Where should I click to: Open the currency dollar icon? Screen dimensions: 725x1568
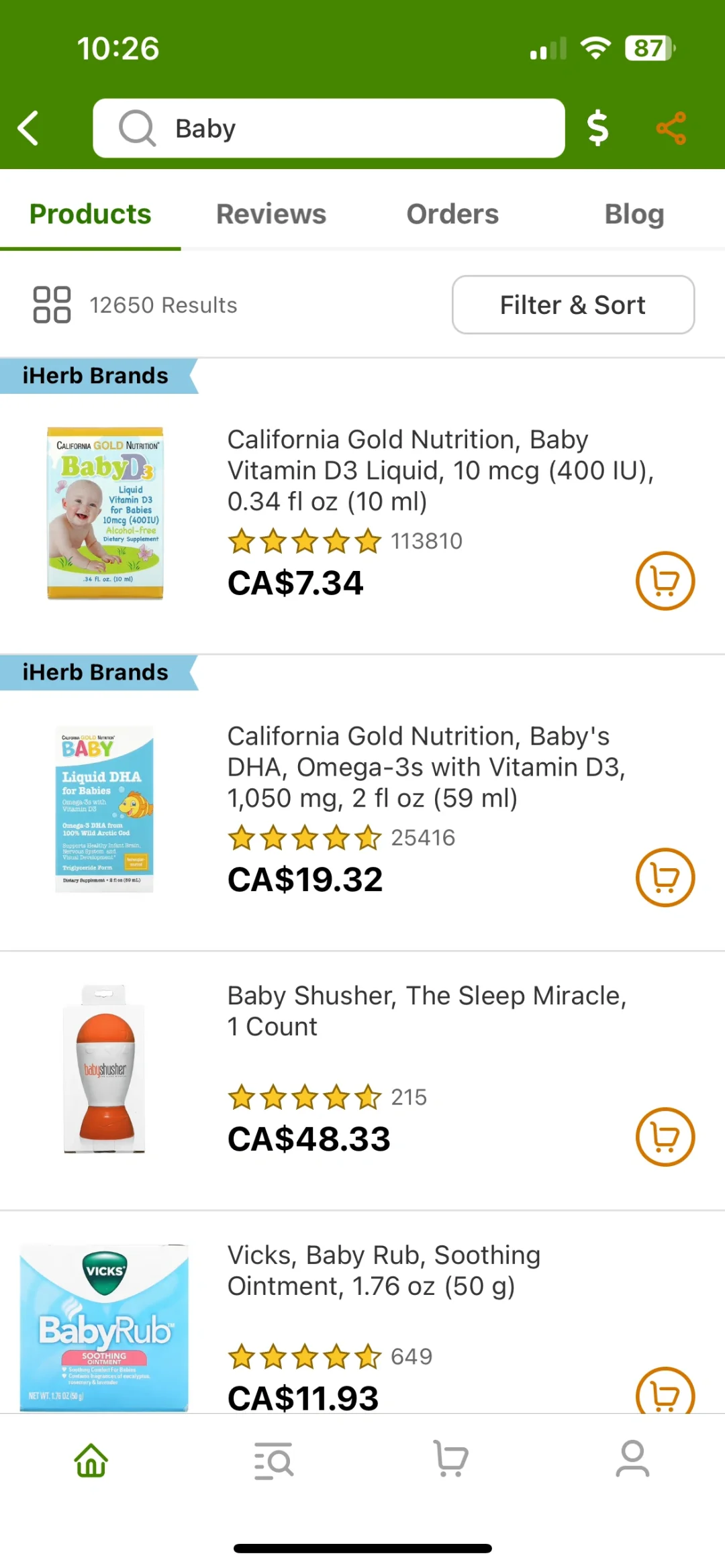(597, 128)
